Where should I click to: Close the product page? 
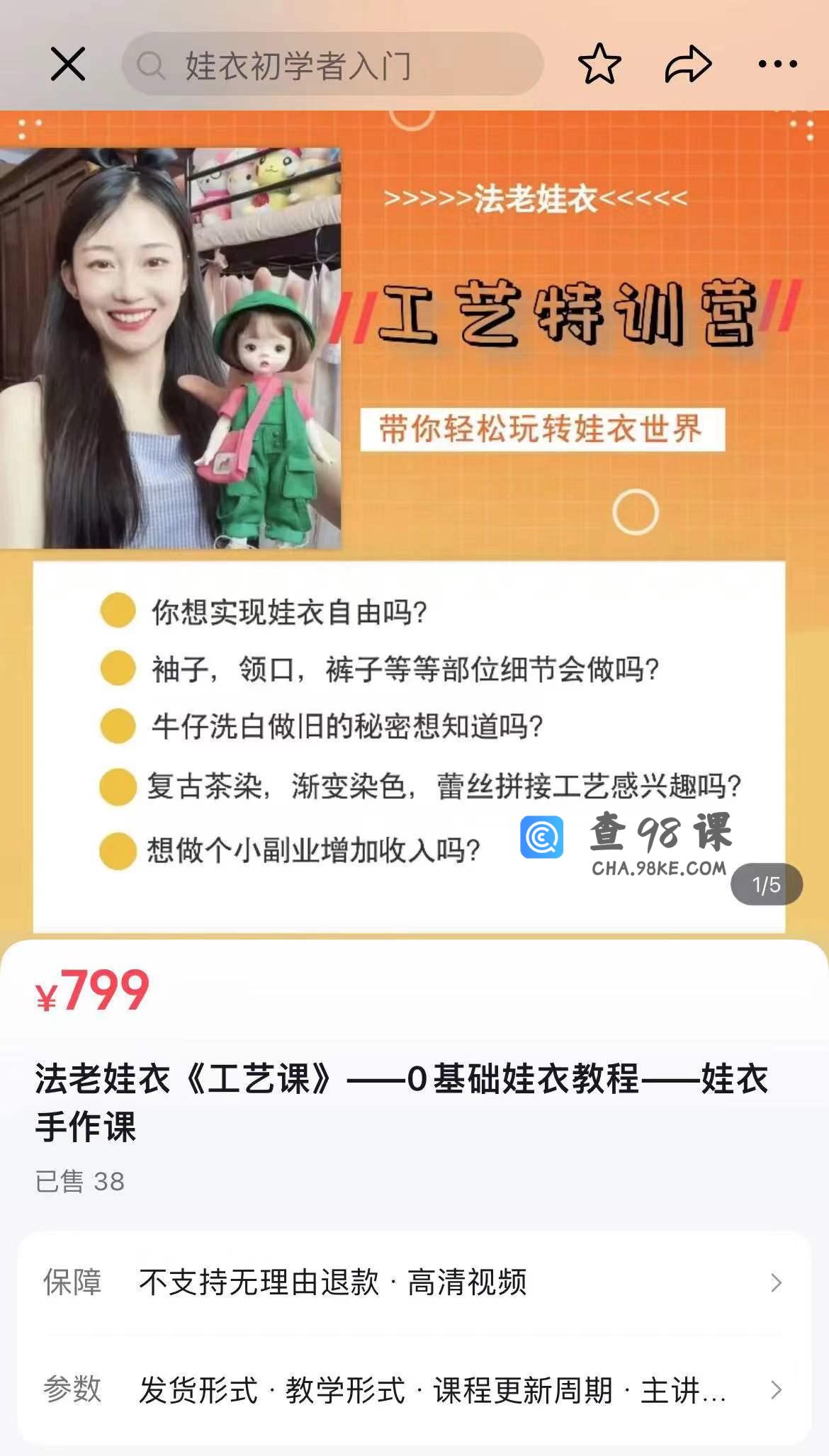[68, 64]
